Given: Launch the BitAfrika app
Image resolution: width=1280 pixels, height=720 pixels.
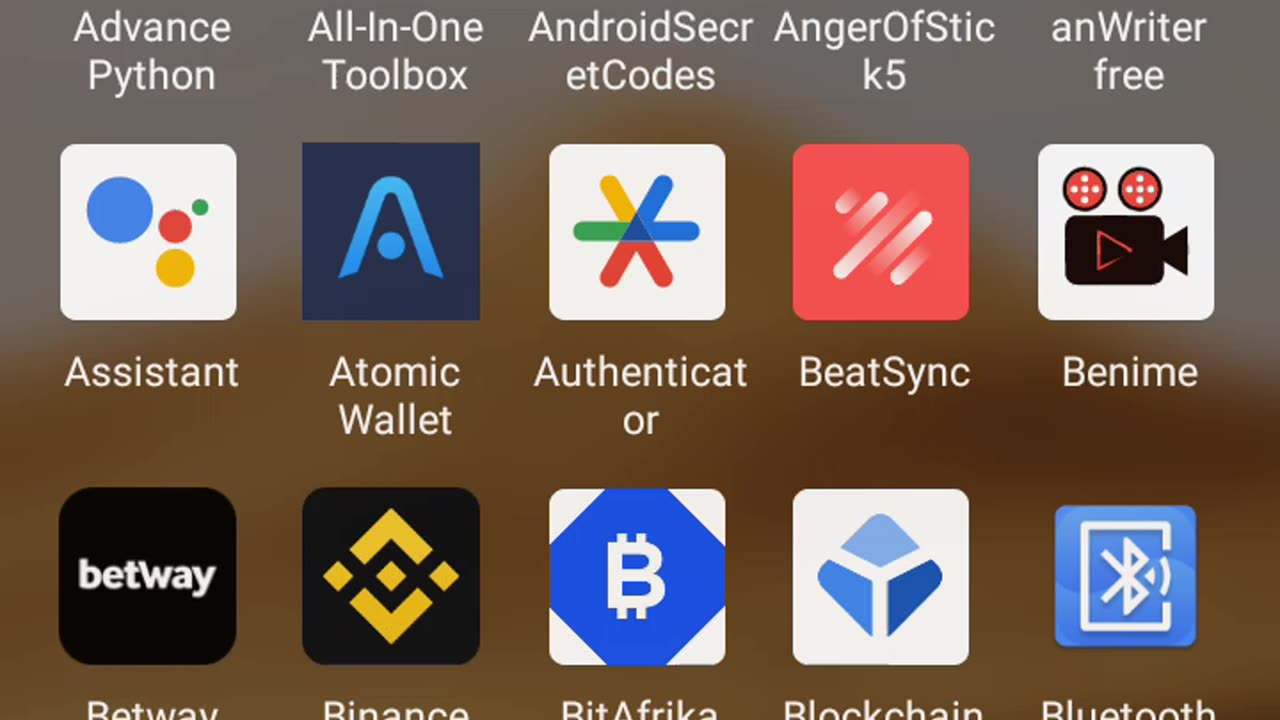Looking at the screenshot, I should pos(637,576).
